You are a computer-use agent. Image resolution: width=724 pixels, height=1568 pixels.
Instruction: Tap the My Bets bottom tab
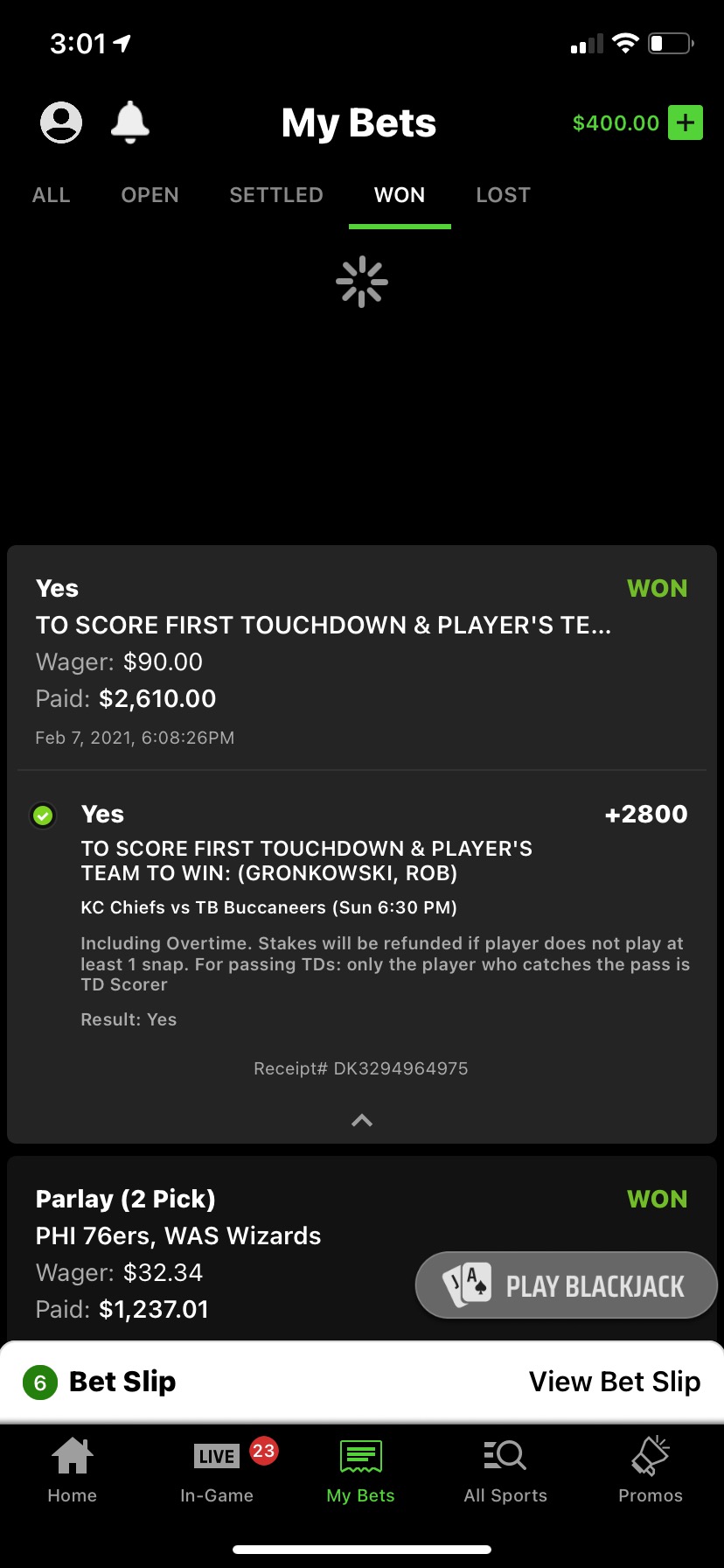[x=360, y=1471]
